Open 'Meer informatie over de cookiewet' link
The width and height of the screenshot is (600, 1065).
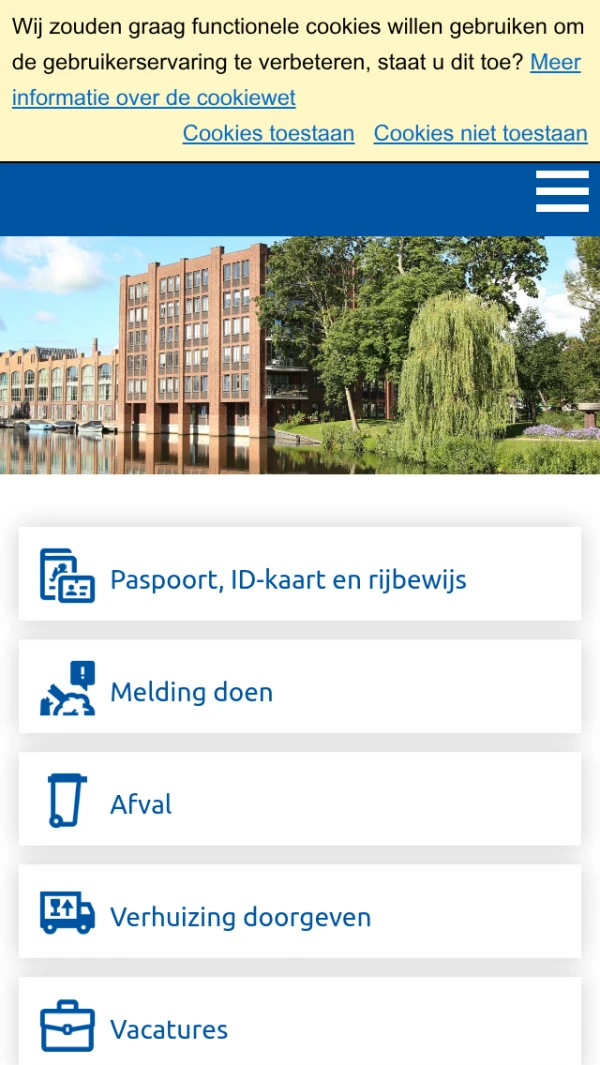pyautogui.click(x=154, y=98)
